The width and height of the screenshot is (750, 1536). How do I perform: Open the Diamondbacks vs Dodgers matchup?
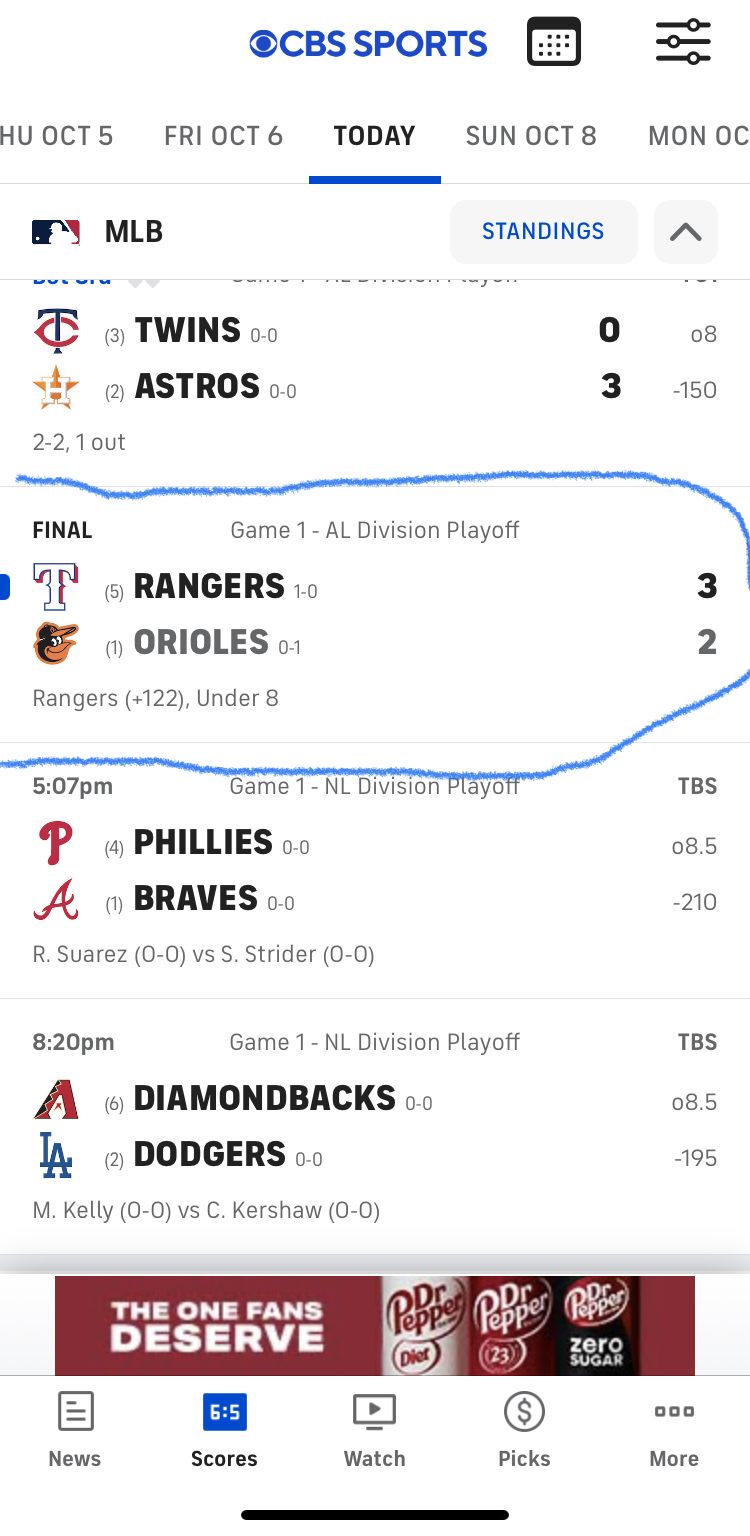375,1126
